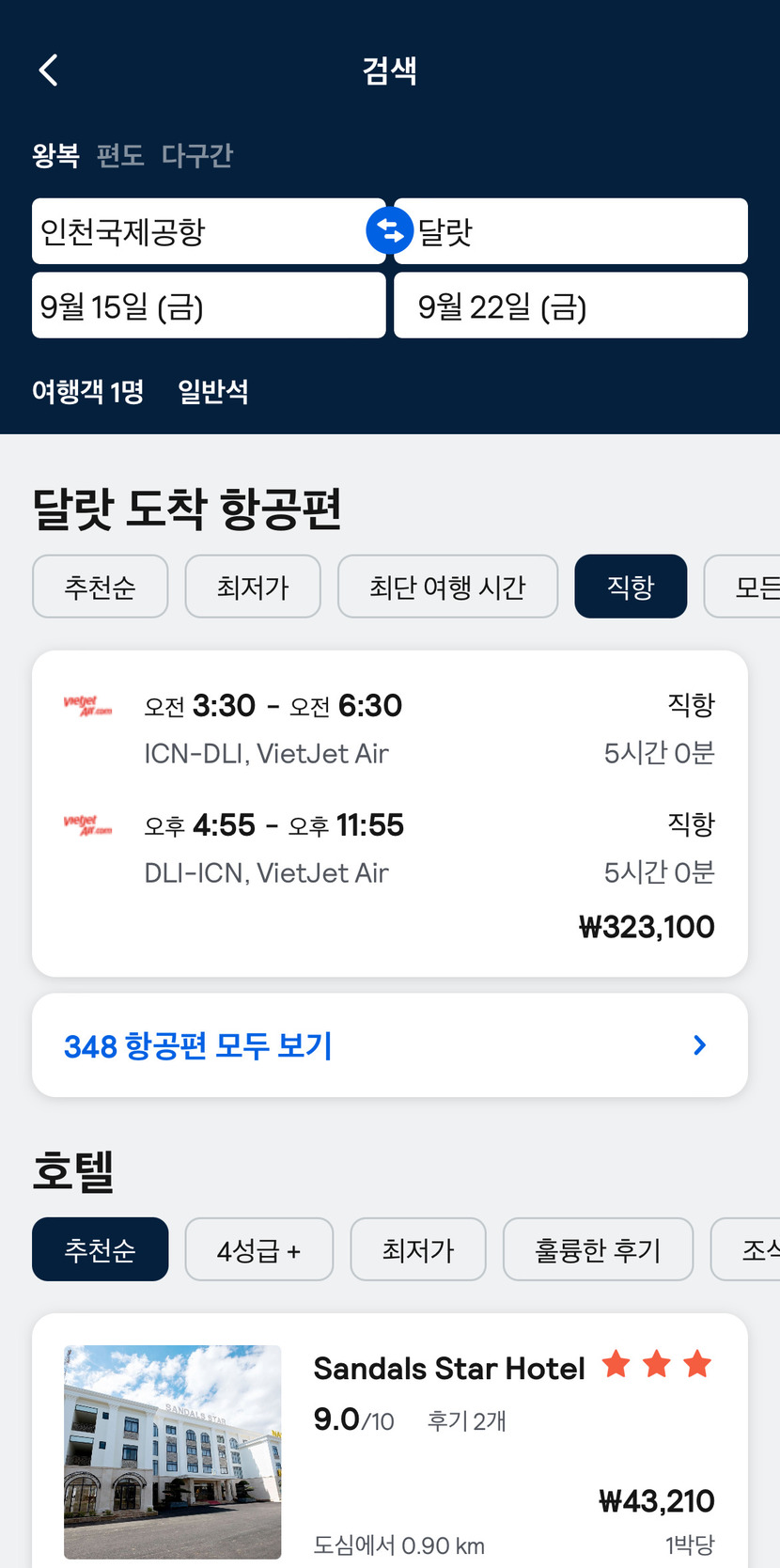Sort flights by 추천순
This screenshot has height=1568, width=780.
click(x=101, y=587)
